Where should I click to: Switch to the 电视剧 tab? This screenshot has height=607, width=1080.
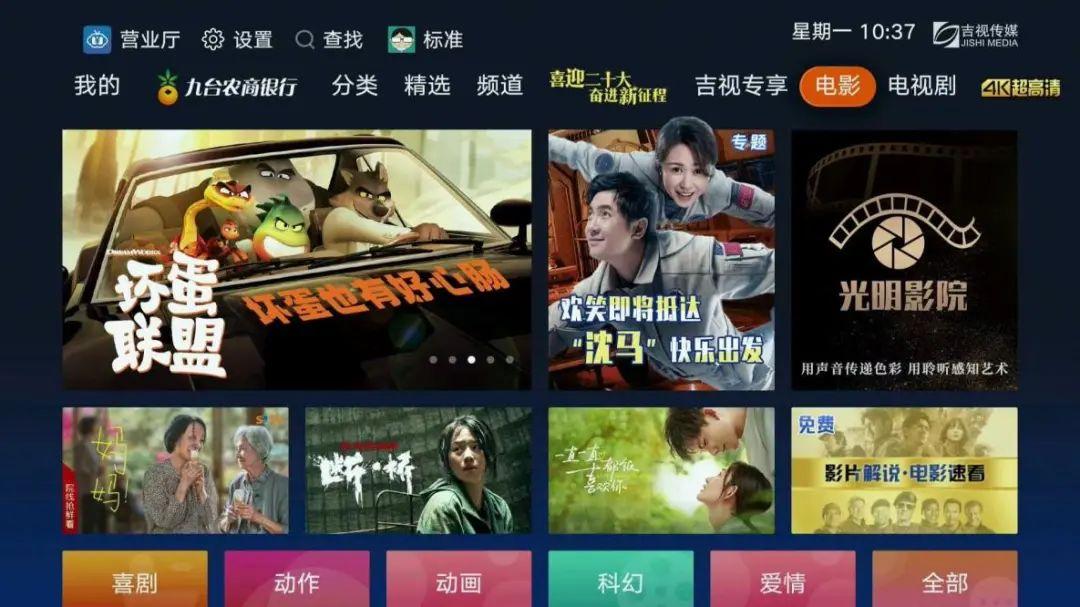pyautogui.click(x=922, y=85)
